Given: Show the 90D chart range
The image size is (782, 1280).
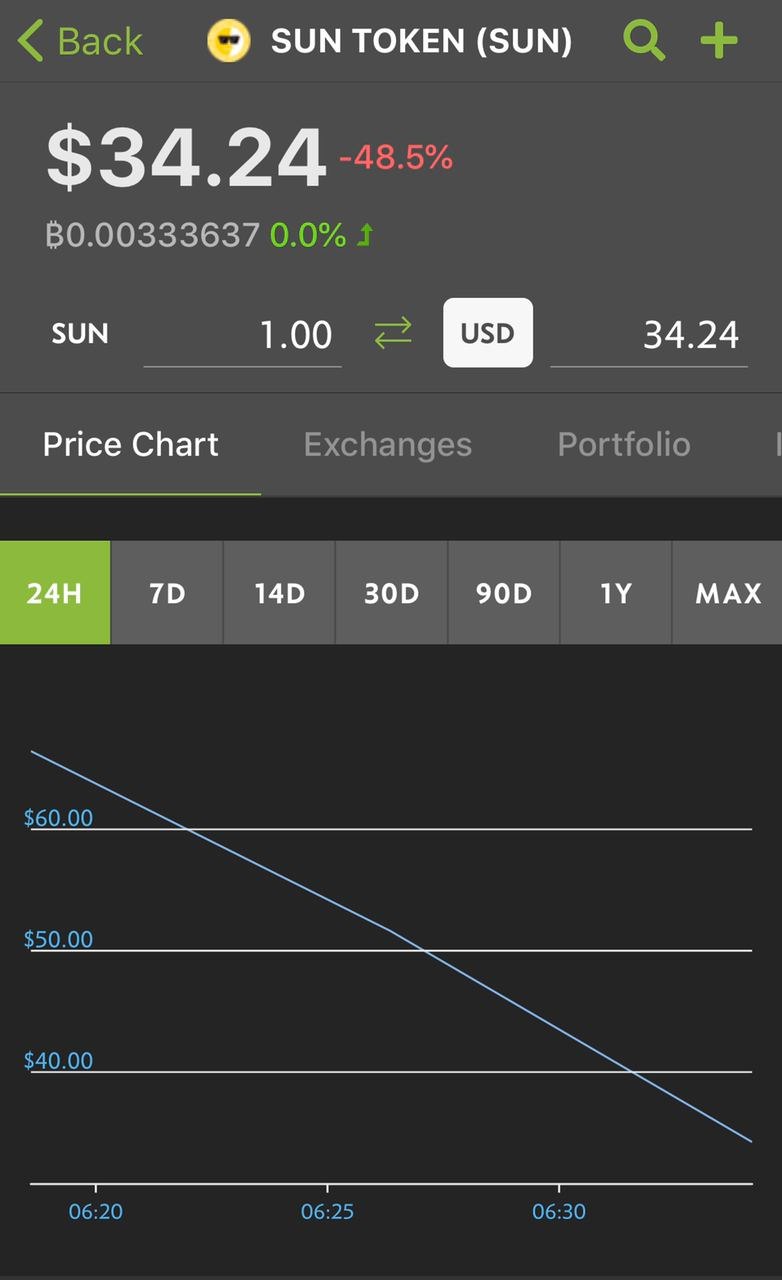Looking at the screenshot, I should click(503, 593).
